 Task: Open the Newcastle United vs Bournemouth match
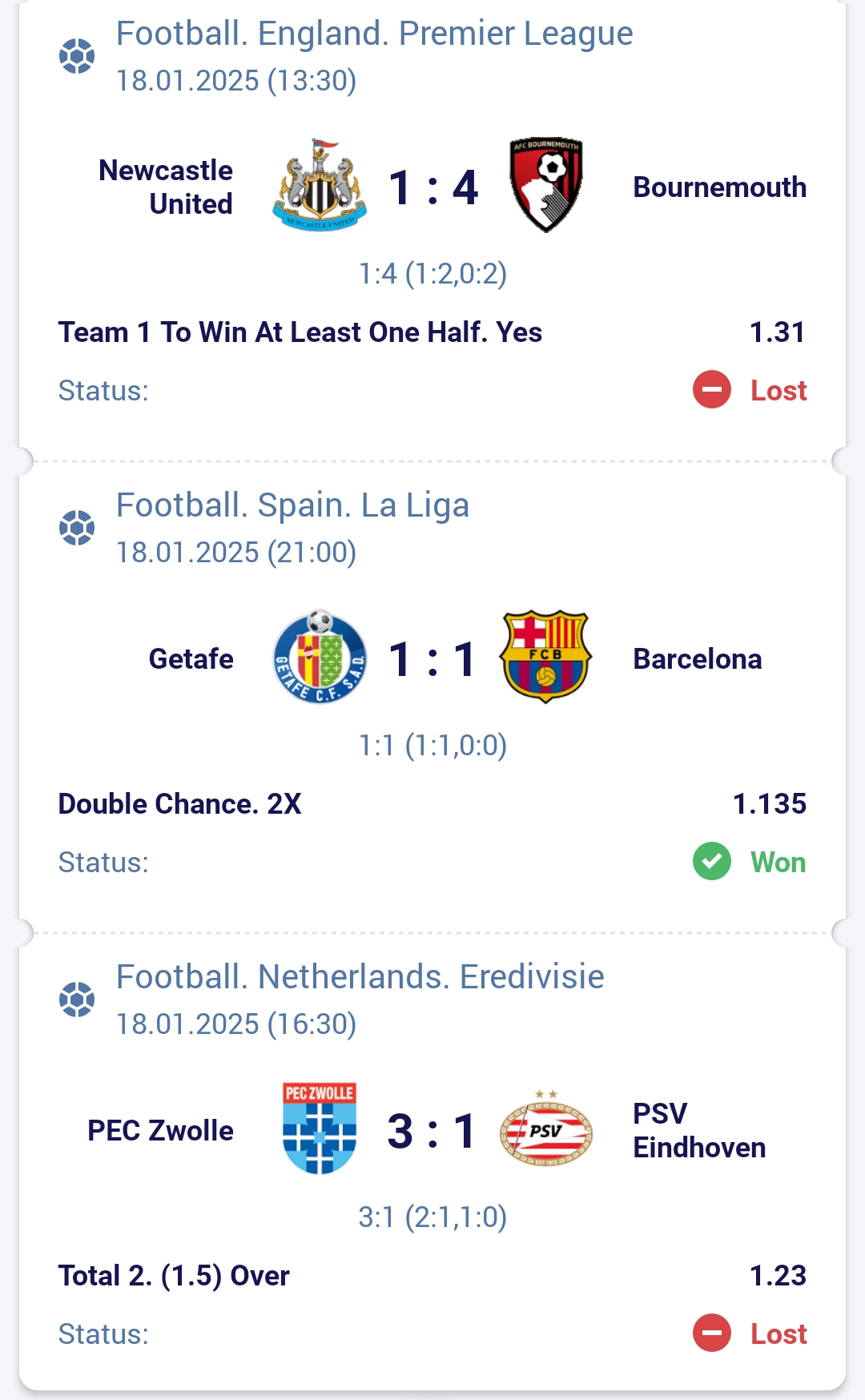432,187
